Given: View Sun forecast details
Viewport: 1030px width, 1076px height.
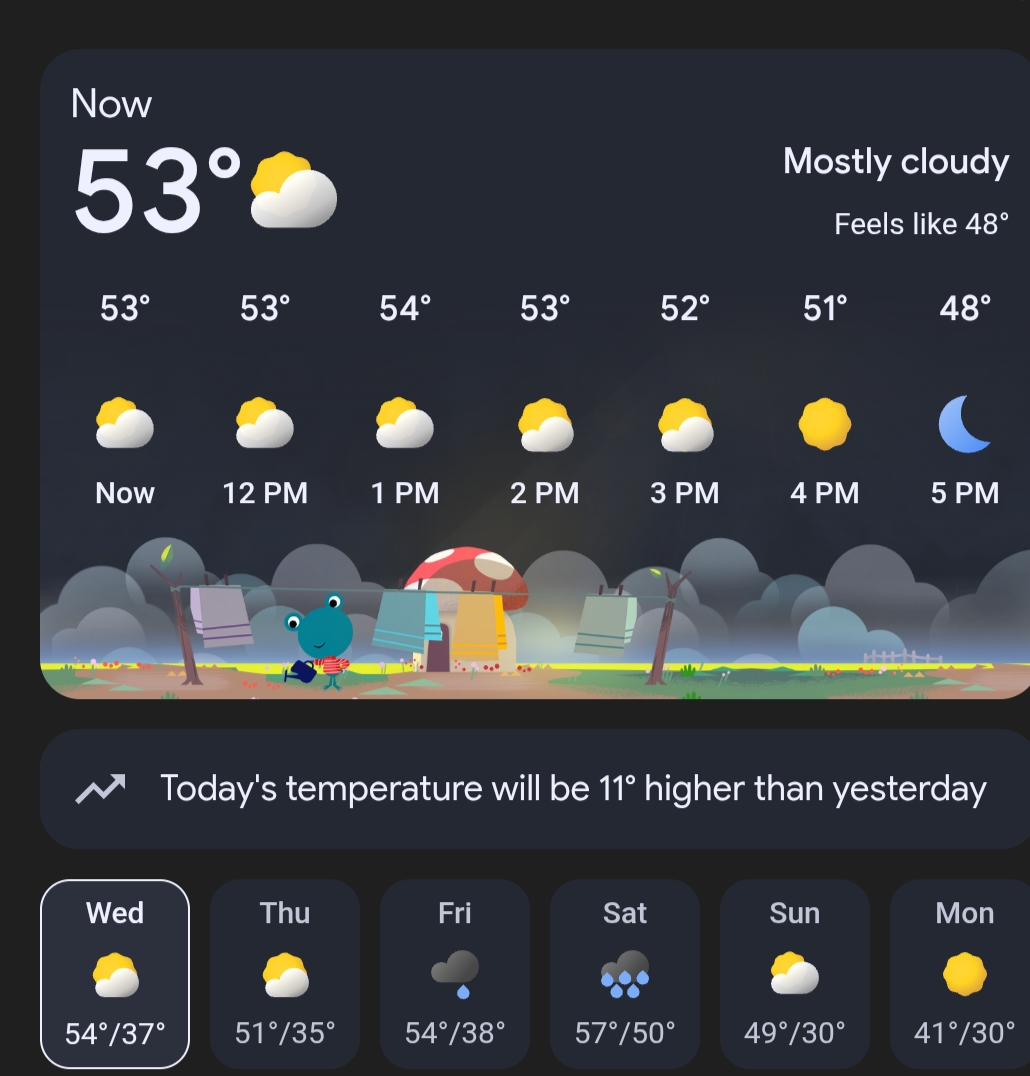Looking at the screenshot, I should click(795, 973).
